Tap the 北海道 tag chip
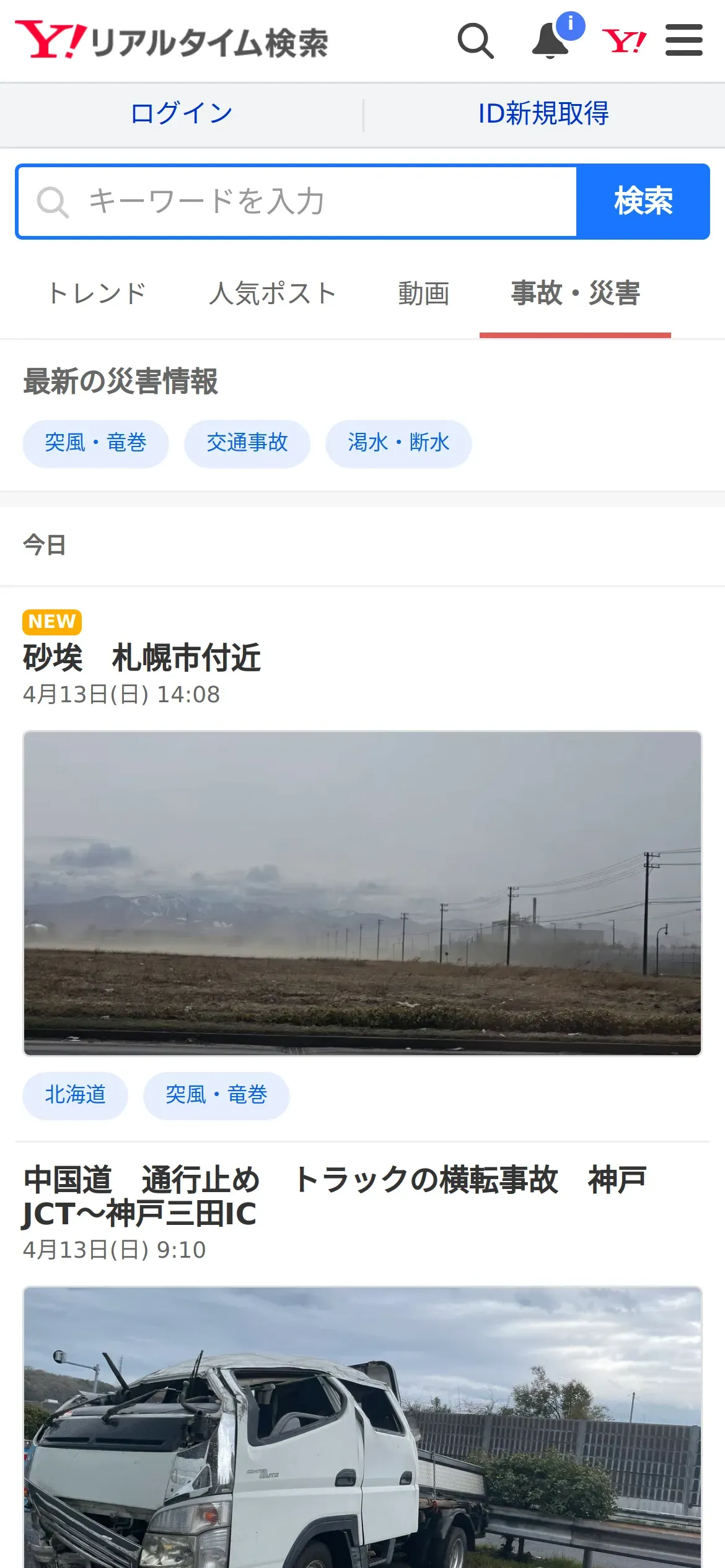The image size is (725, 1568). pos(76,1095)
